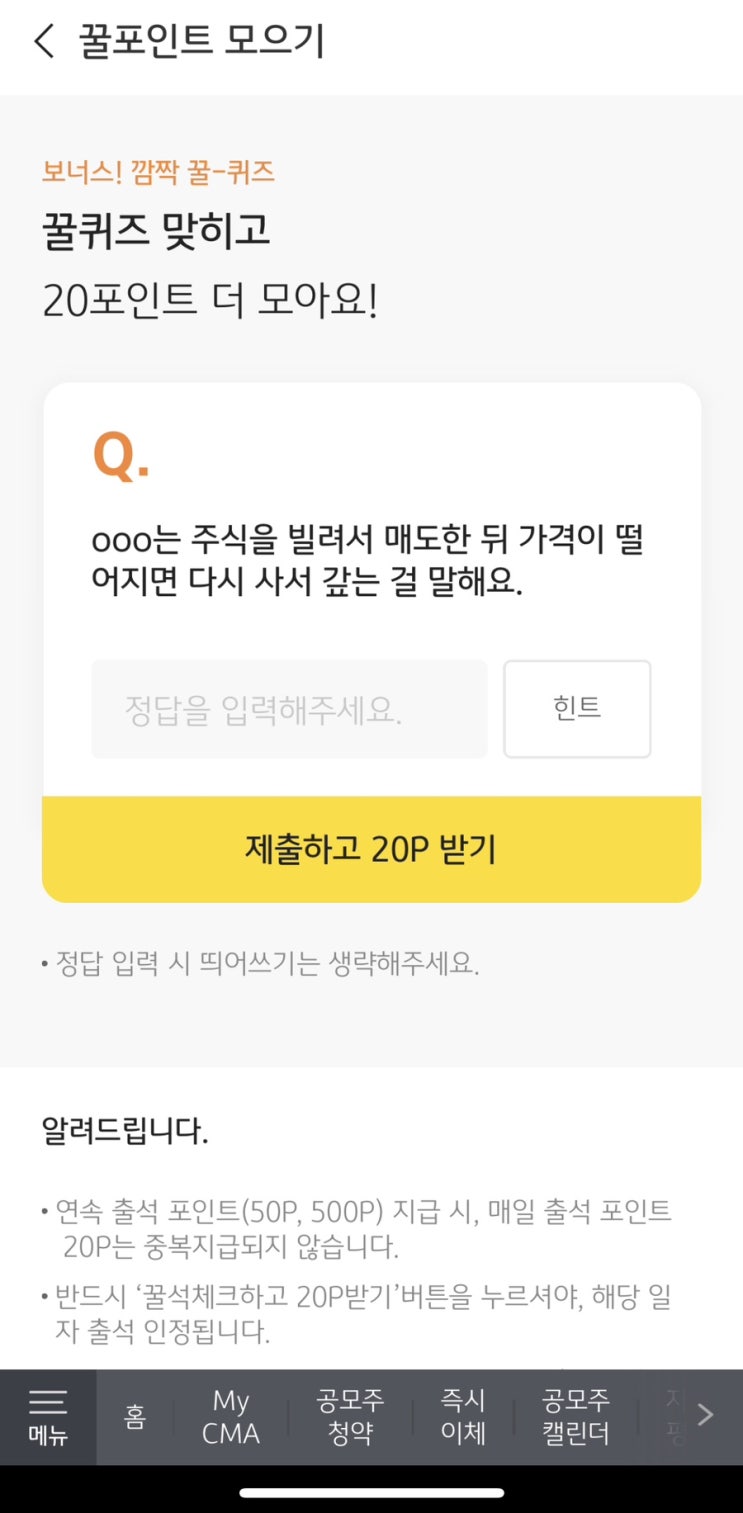Show more bottom bar items with arrow

point(706,1415)
